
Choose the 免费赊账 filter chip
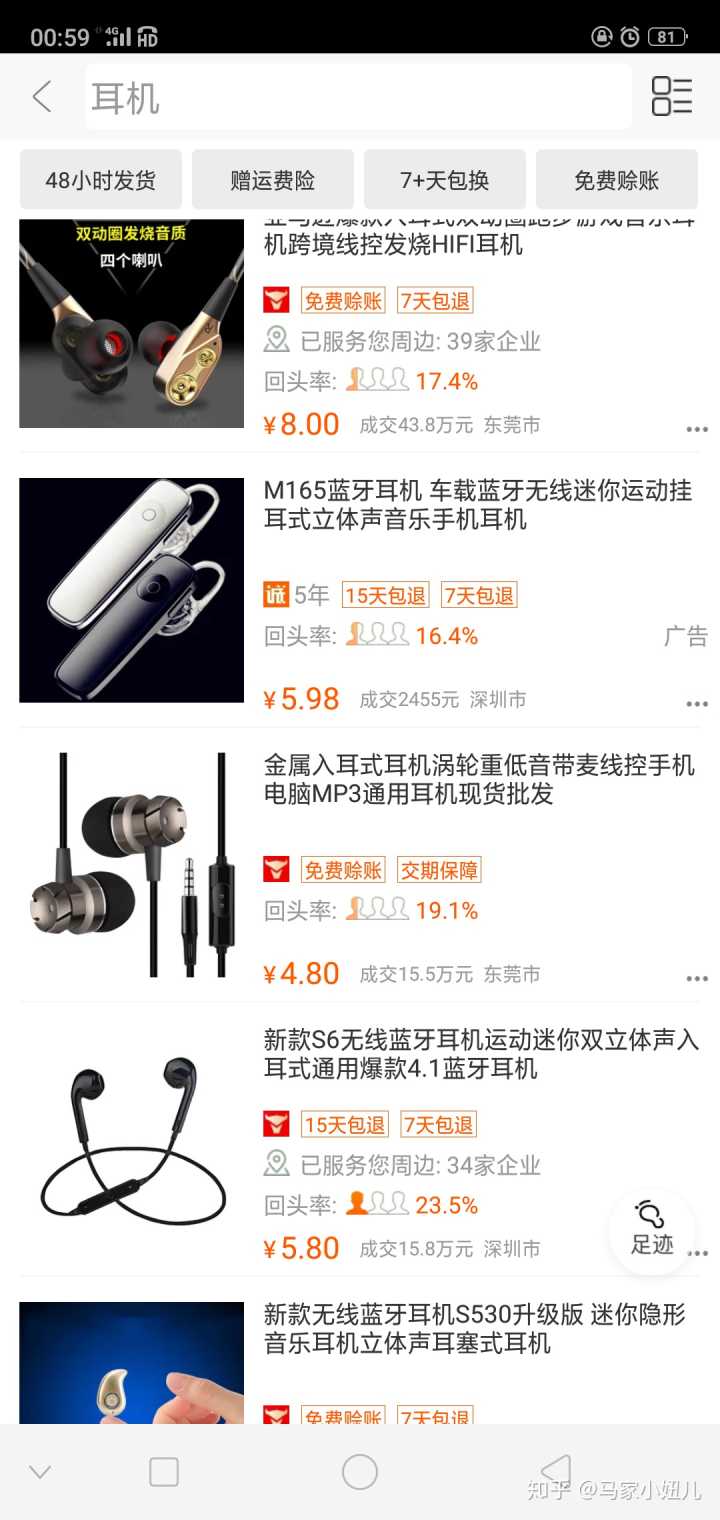[617, 180]
